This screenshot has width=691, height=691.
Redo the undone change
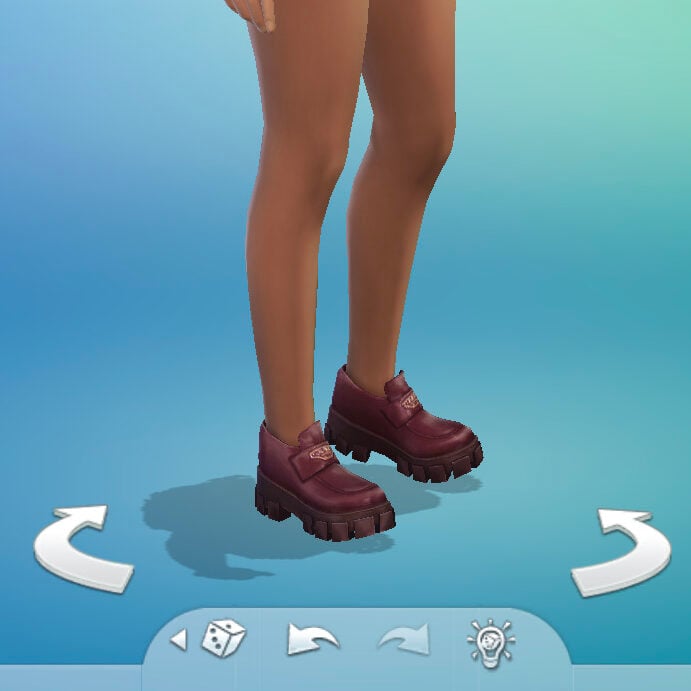pos(403,638)
